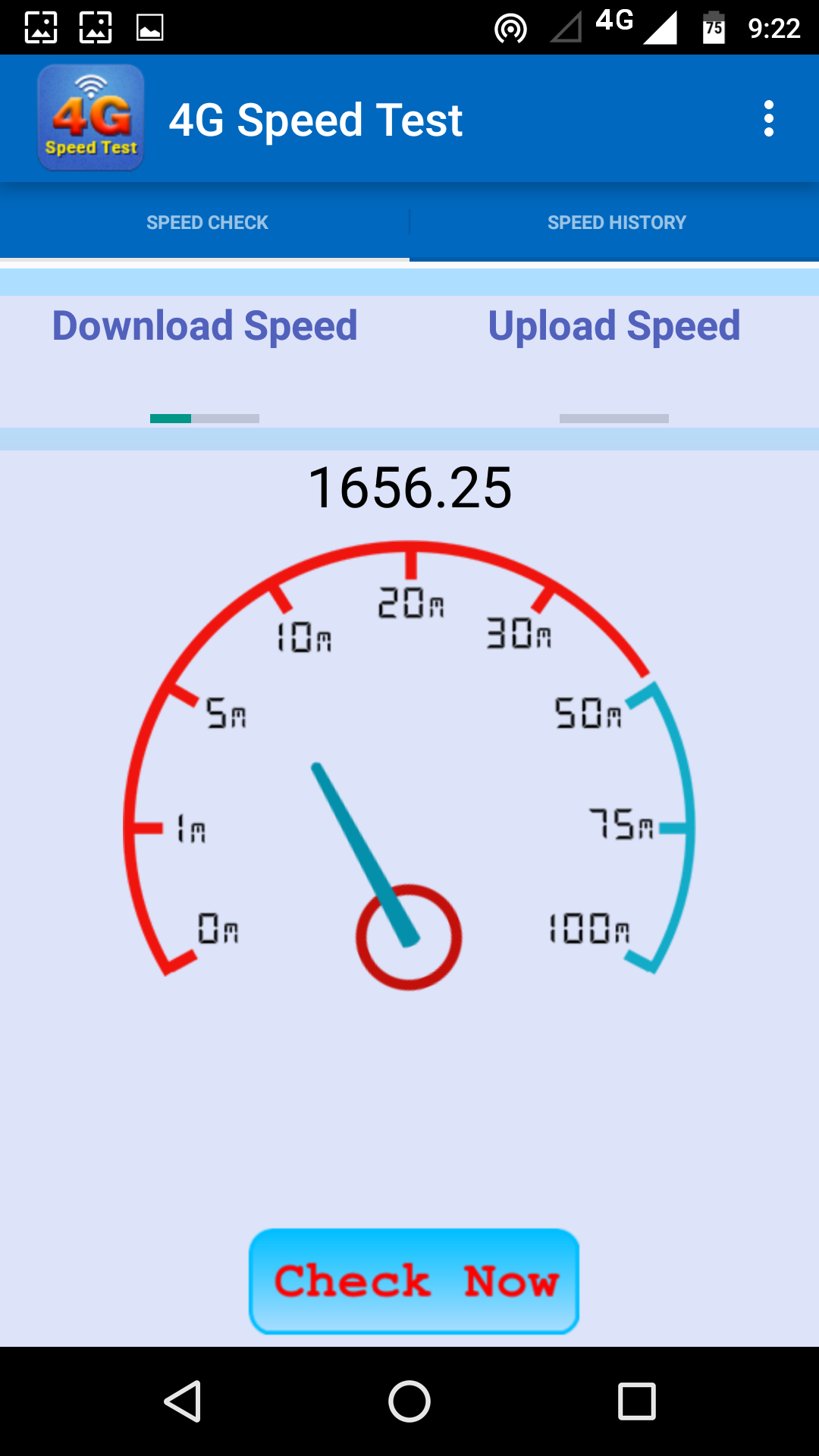Switch to the SPEED HISTORY tab

coord(617,221)
